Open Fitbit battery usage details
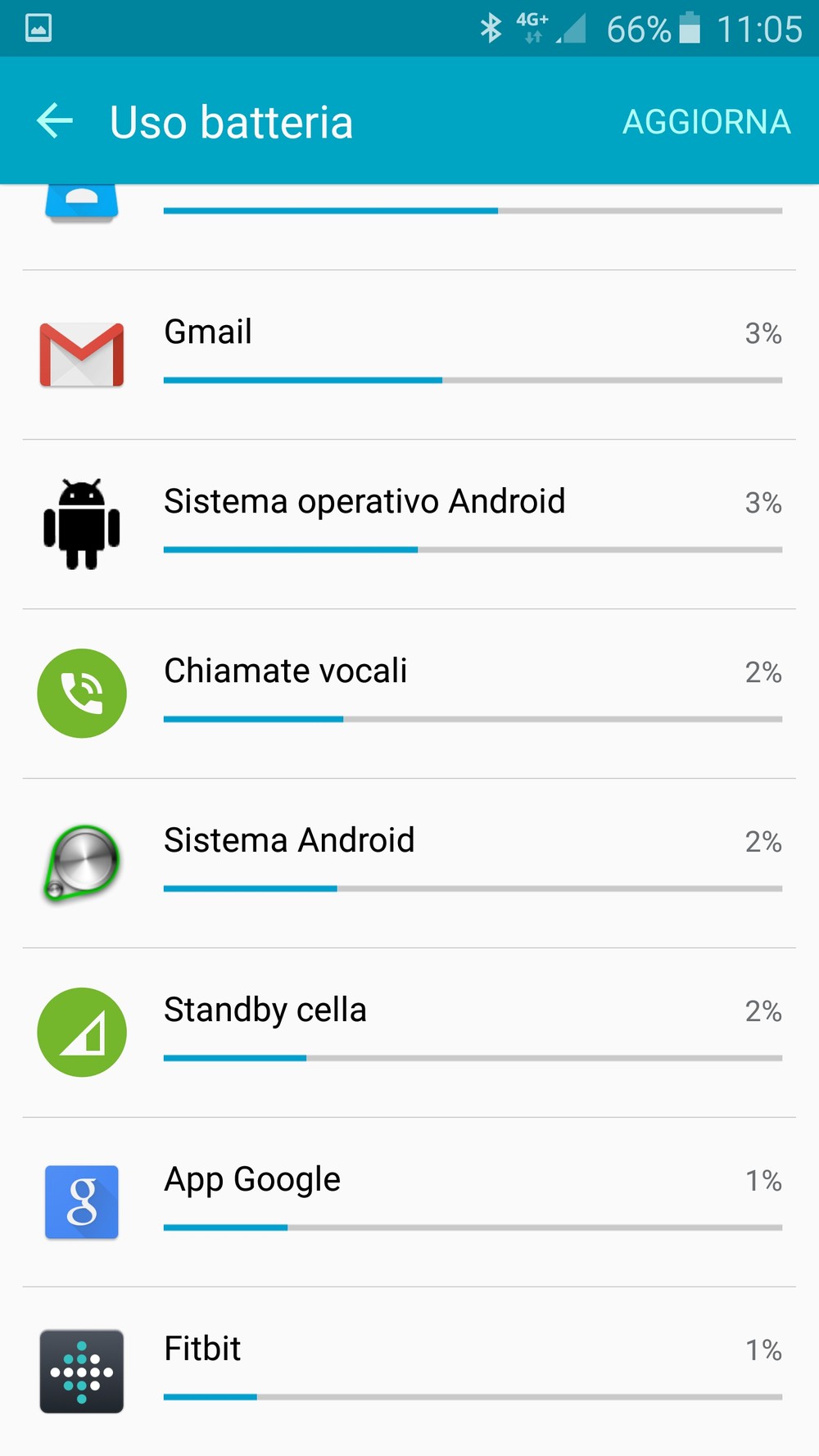Screen dimensions: 819x1456 (x=409, y=1372)
